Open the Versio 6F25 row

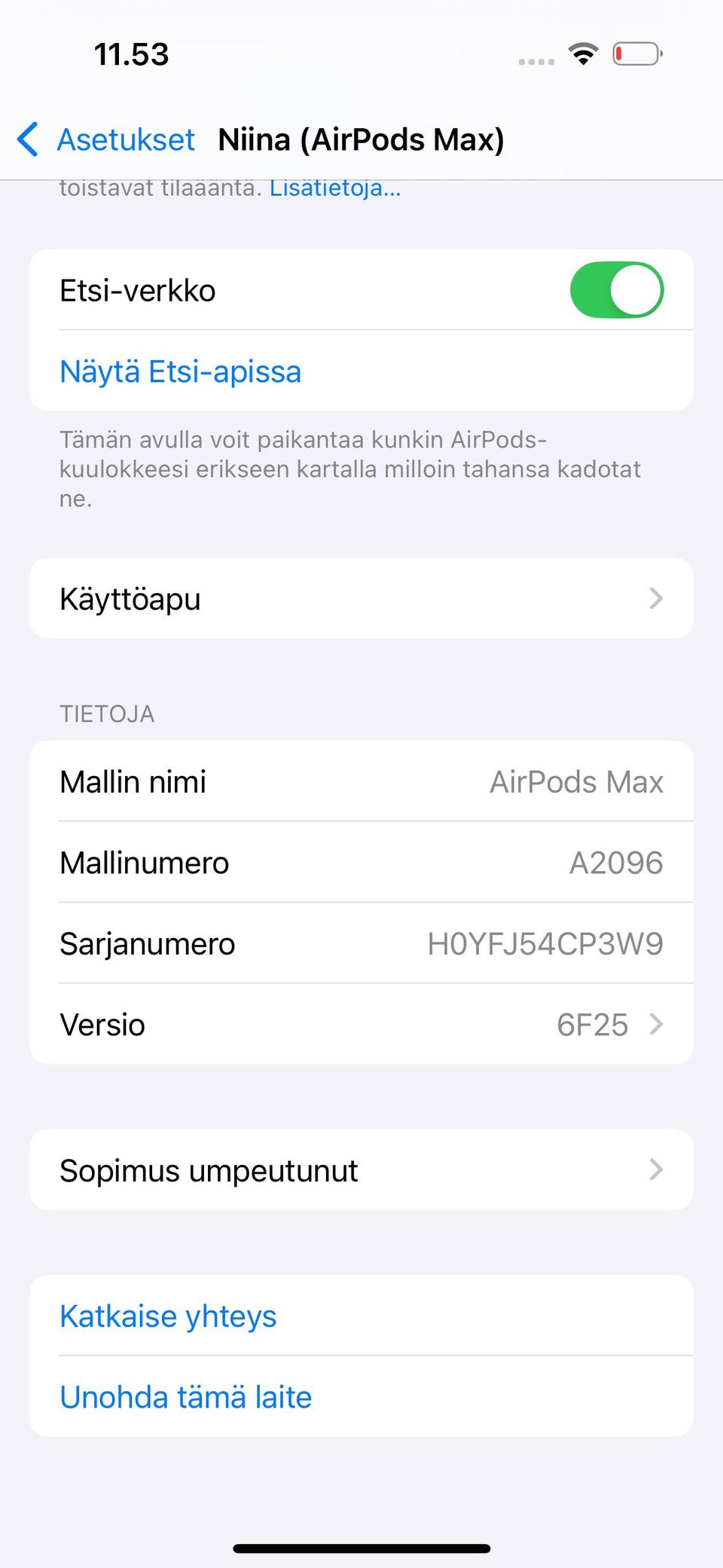tap(361, 1025)
